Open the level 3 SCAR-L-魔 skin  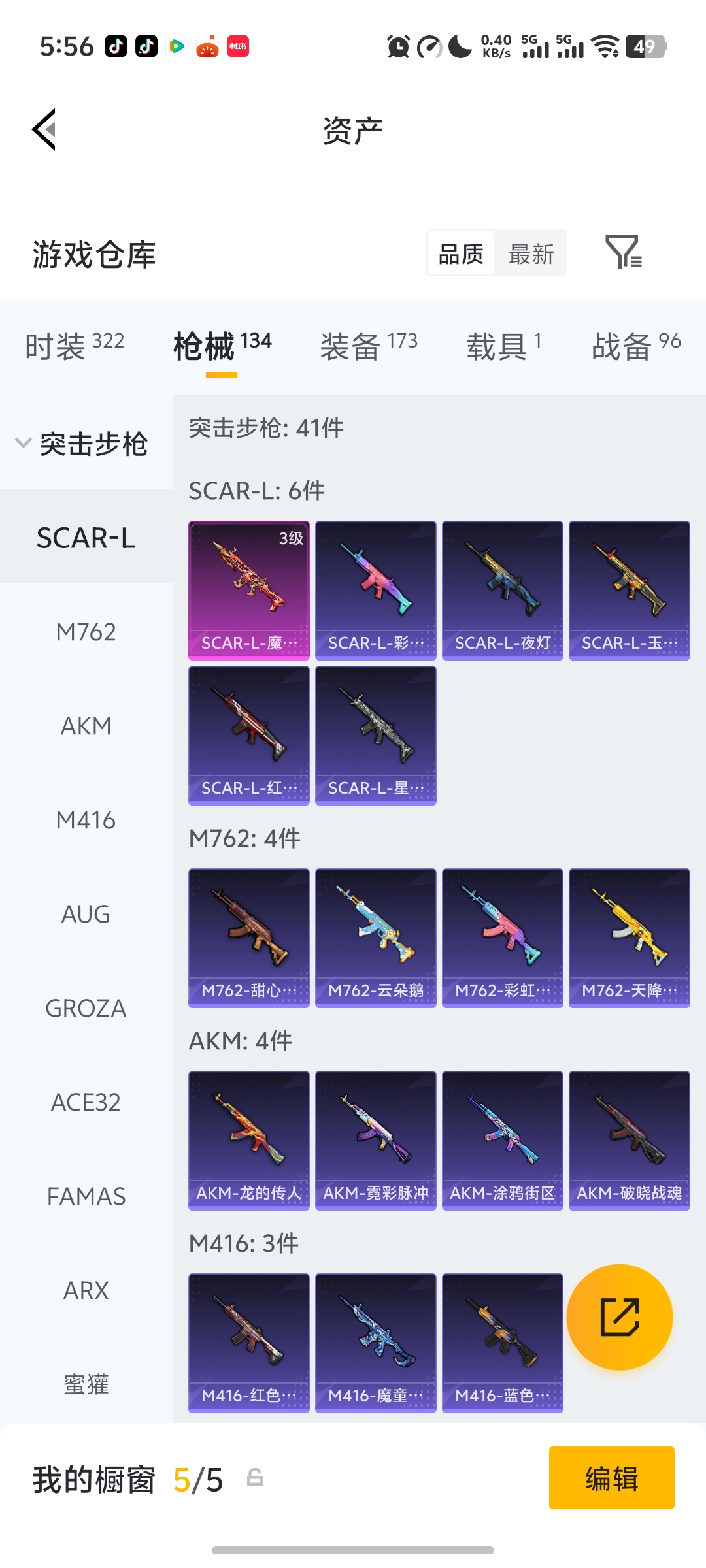click(249, 590)
